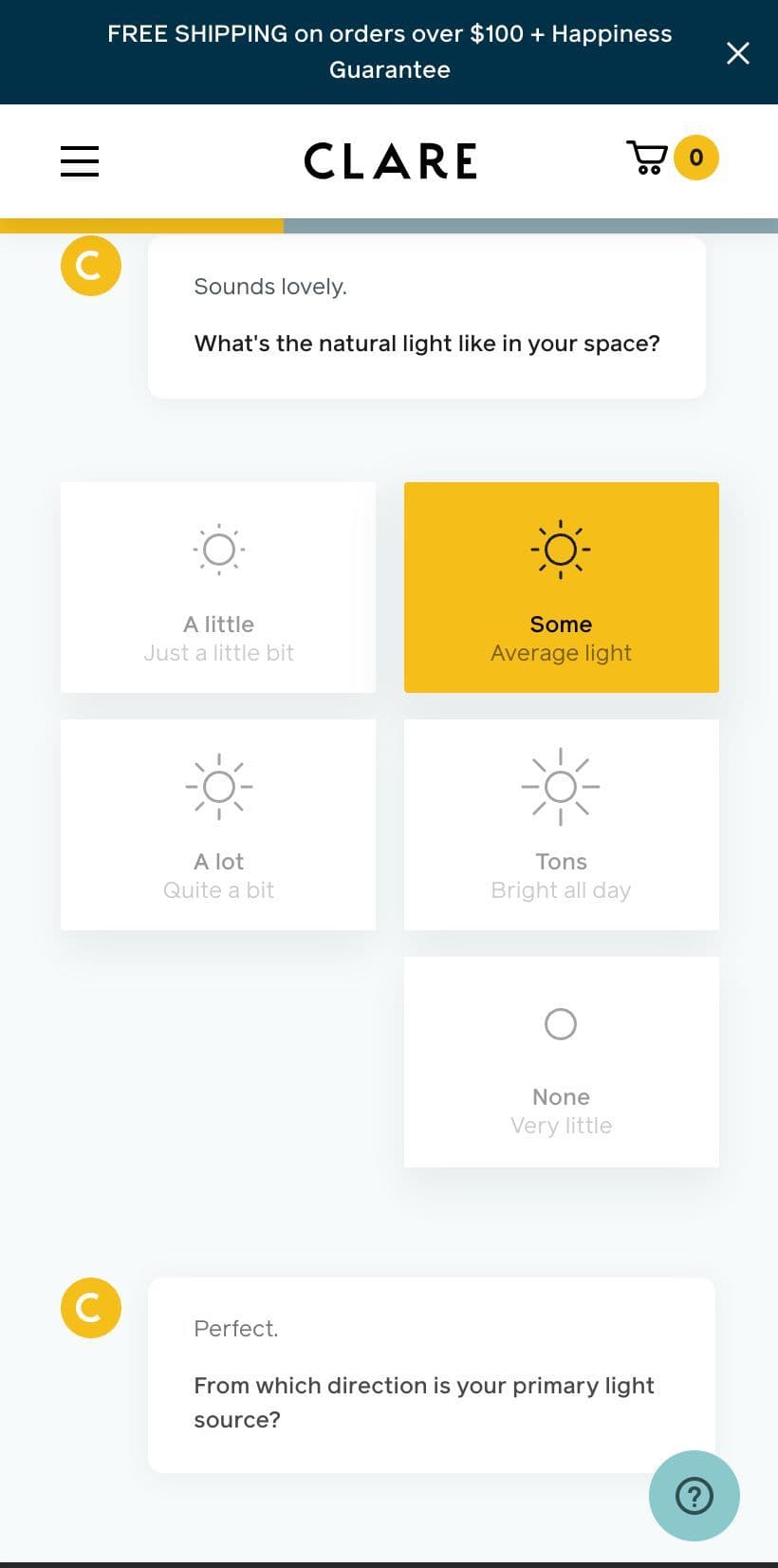Select 'Tons' bright all day option
The width and height of the screenshot is (778, 1568).
(562, 825)
